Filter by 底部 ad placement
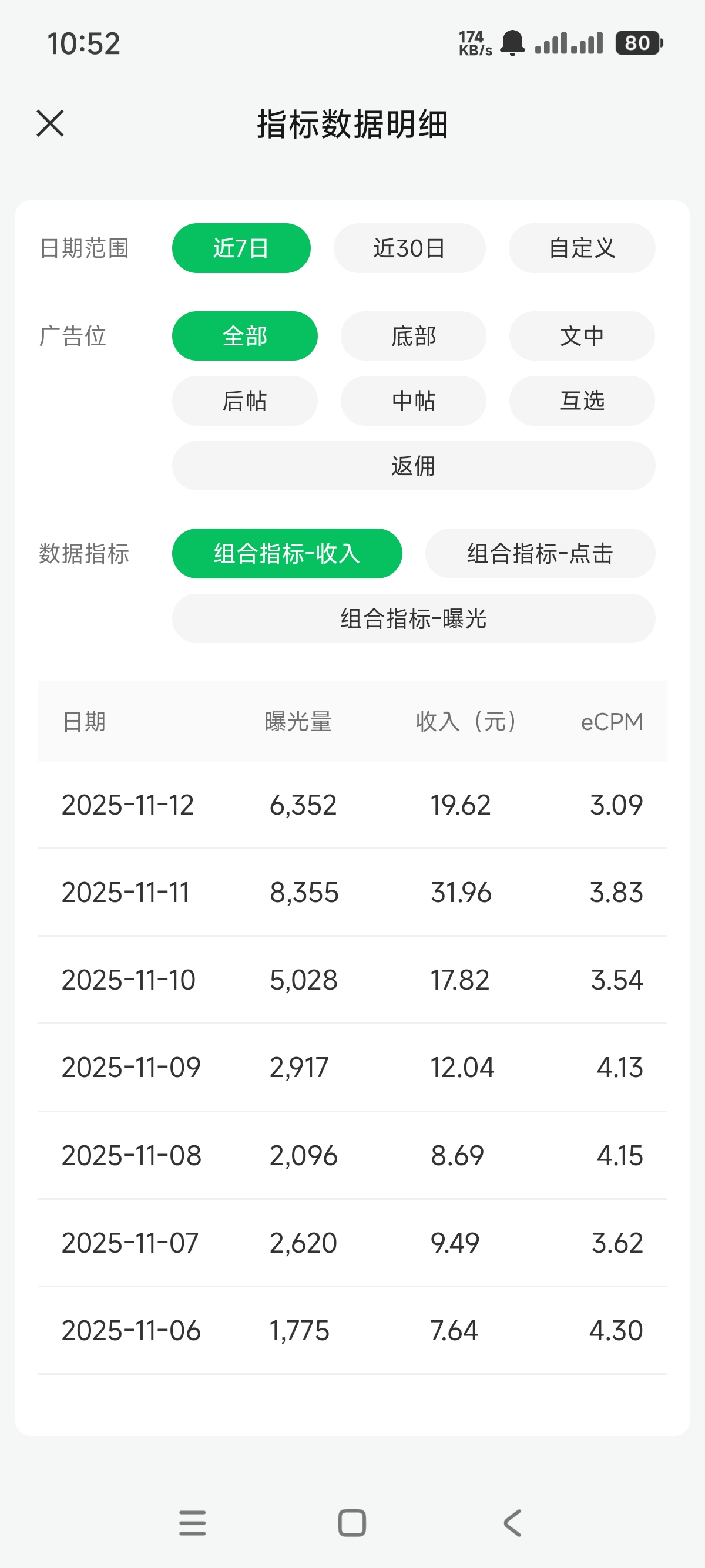The image size is (705, 1568). coord(413,336)
